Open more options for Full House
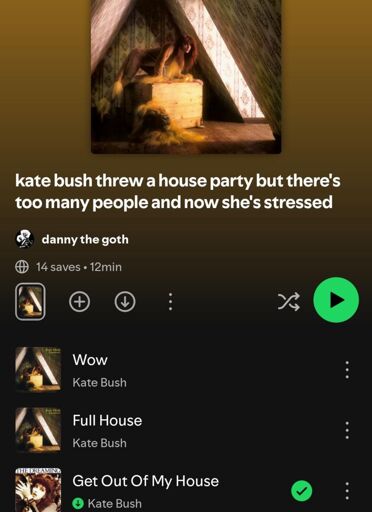This screenshot has width=372, height=512. tap(347, 430)
